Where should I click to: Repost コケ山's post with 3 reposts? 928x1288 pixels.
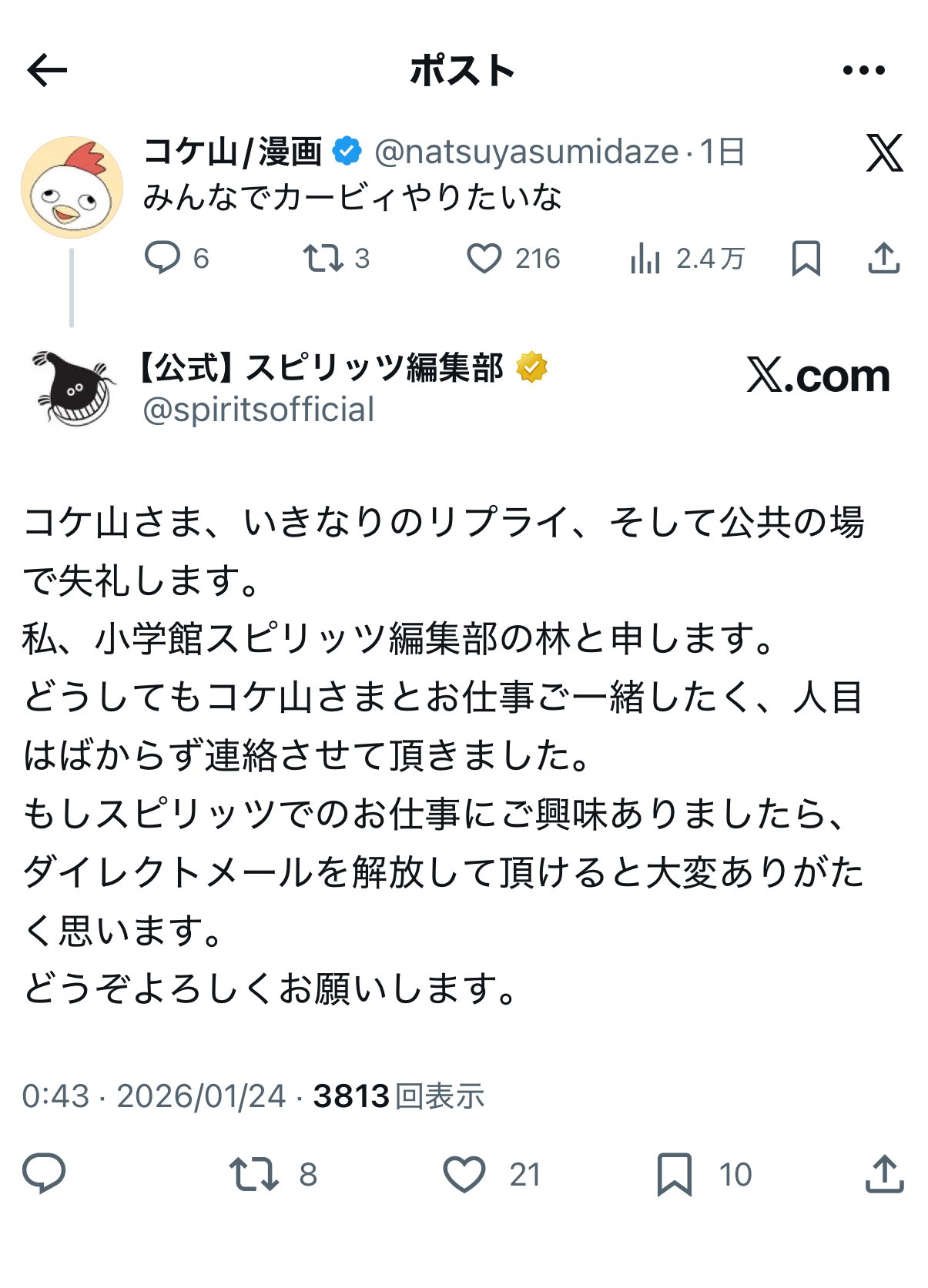pyautogui.click(x=323, y=258)
